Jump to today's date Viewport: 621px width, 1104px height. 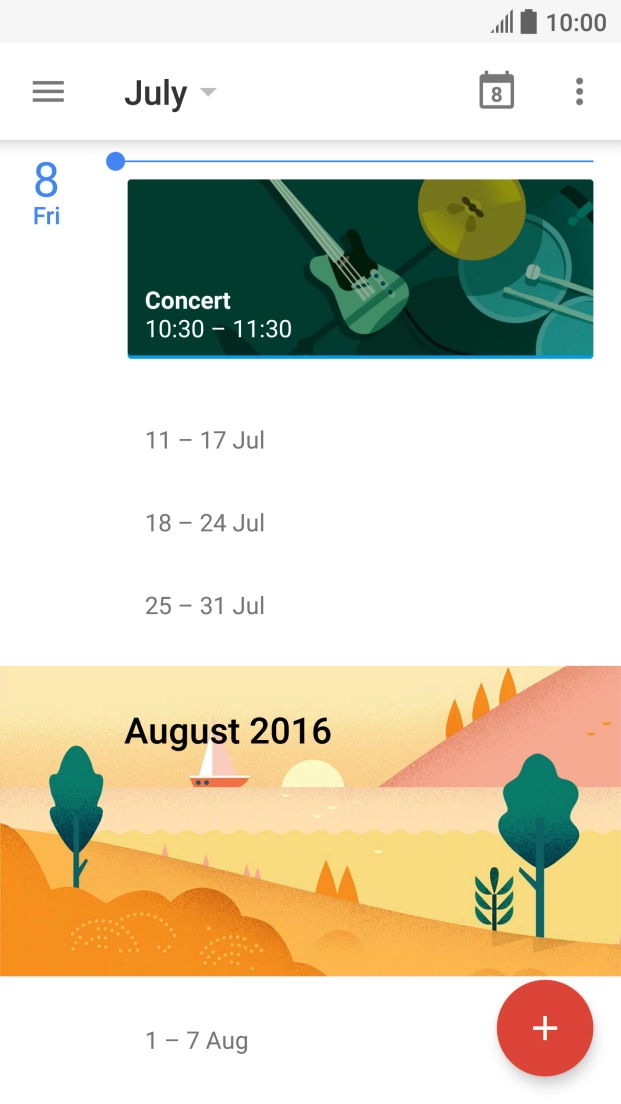point(496,92)
